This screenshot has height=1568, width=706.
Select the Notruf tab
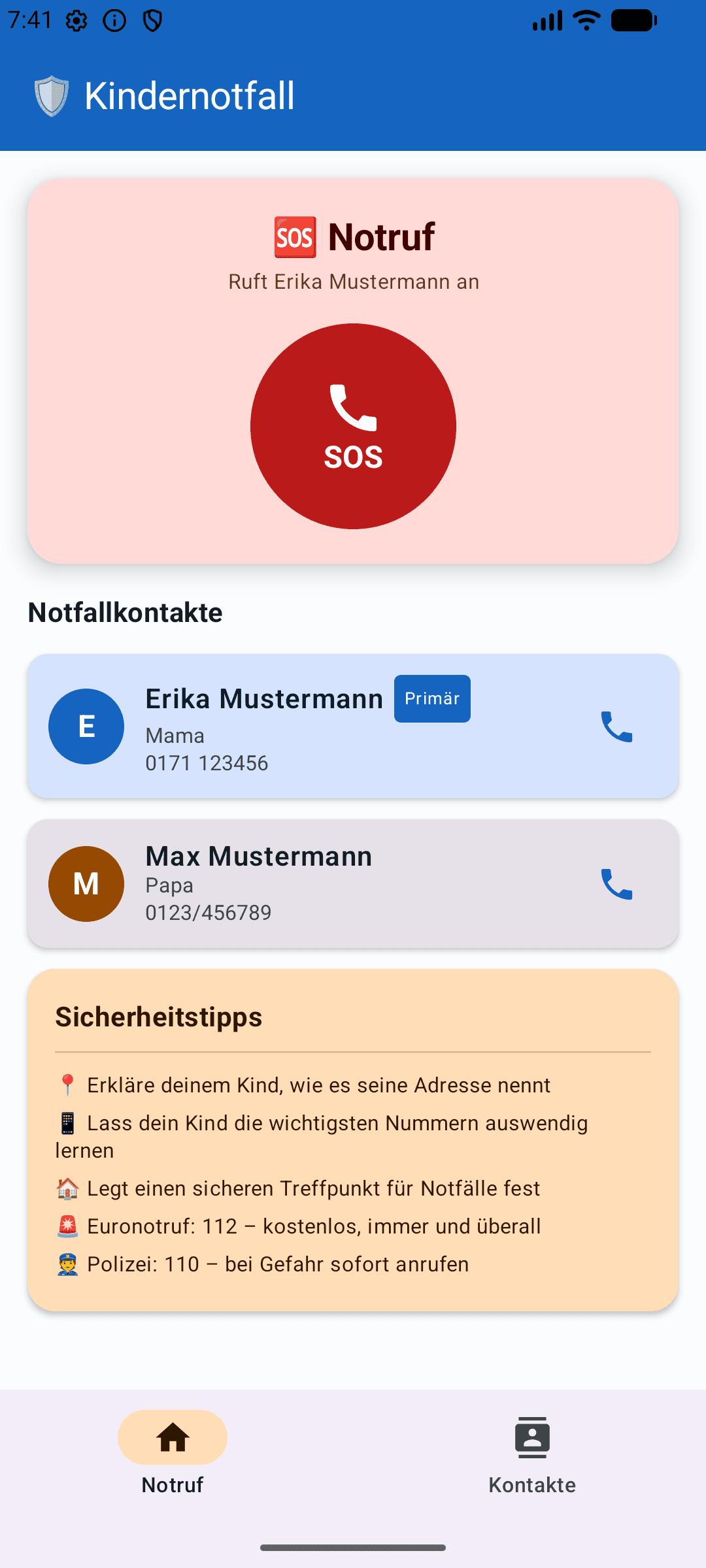[x=172, y=1457]
